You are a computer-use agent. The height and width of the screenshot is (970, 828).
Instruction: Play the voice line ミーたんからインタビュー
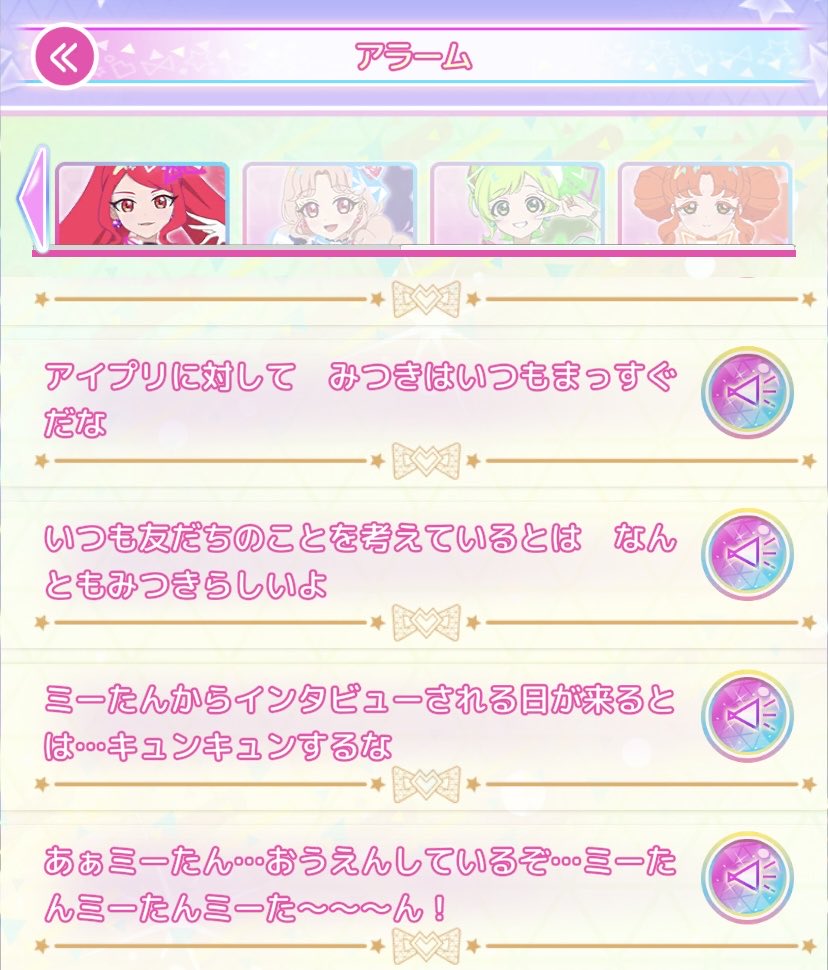click(x=746, y=716)
